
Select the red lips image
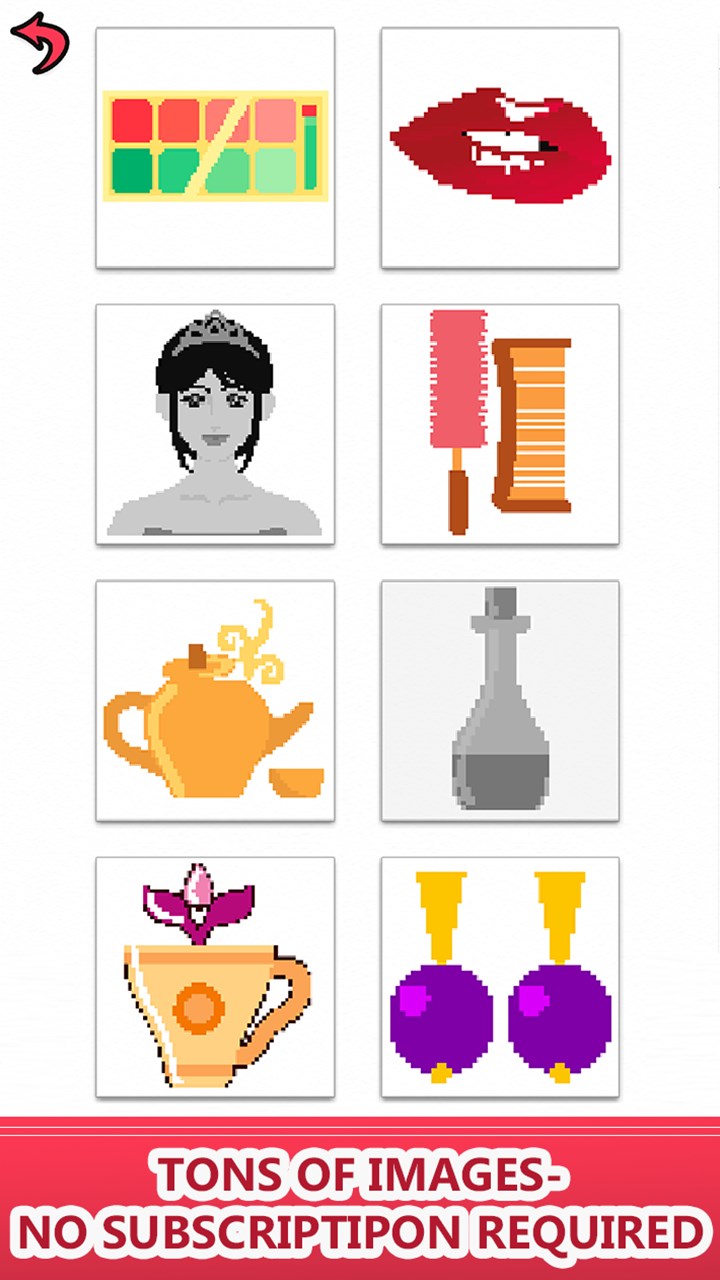pyautogui.click(x=500, y=148)
